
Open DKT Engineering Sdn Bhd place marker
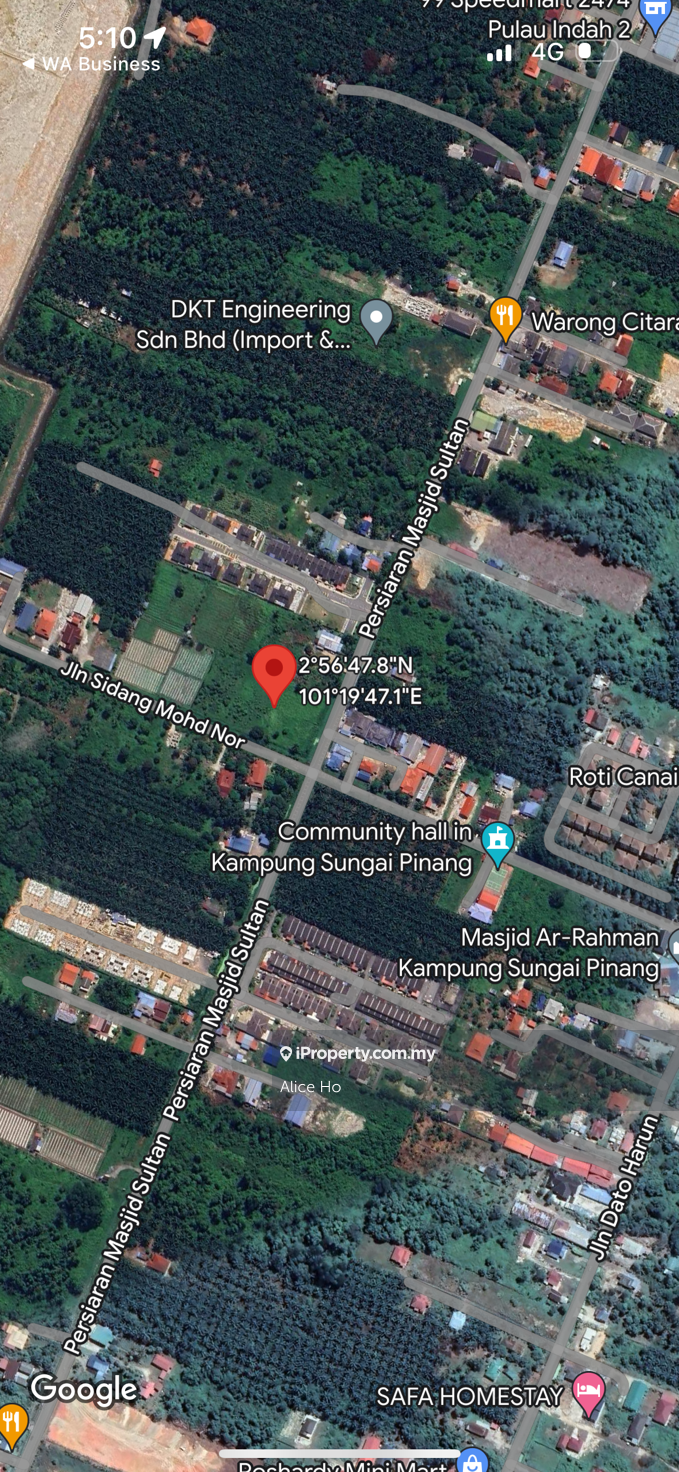click(376, 320)
